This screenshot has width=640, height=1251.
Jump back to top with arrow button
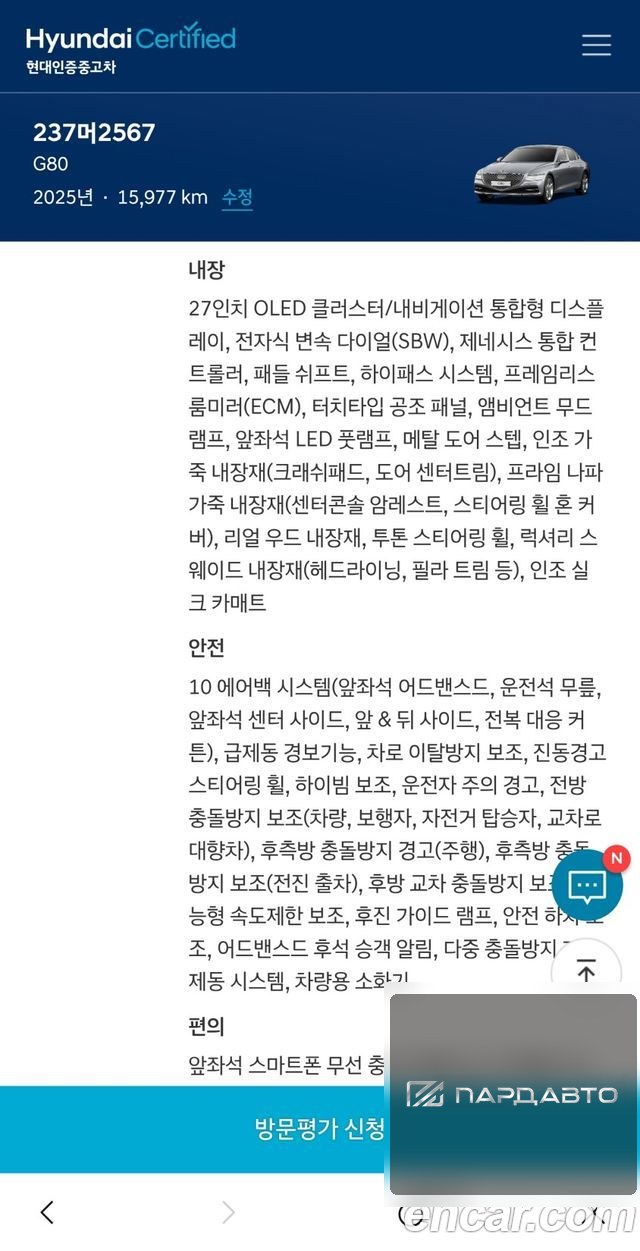(587, 970)
